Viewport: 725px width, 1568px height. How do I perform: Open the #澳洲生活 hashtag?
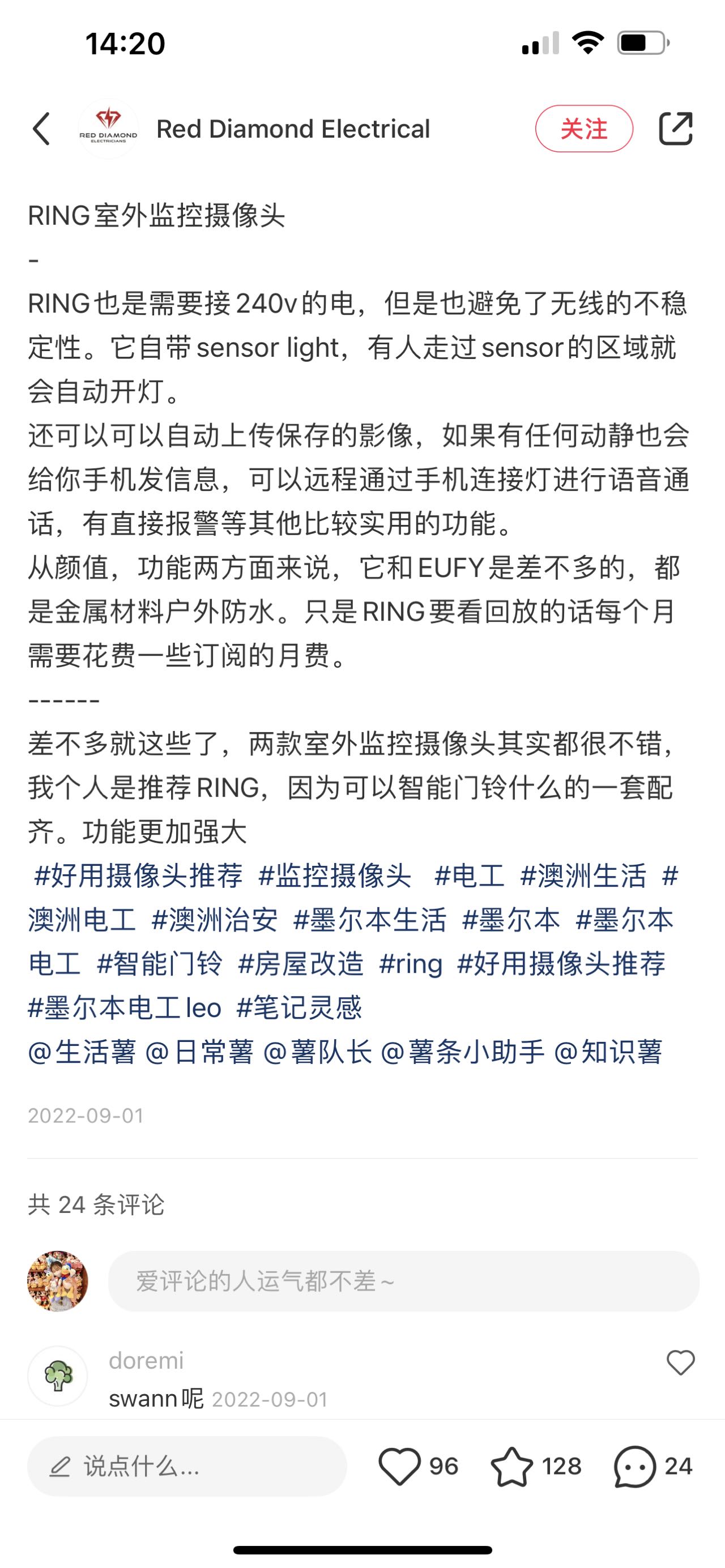click(583, 876)
